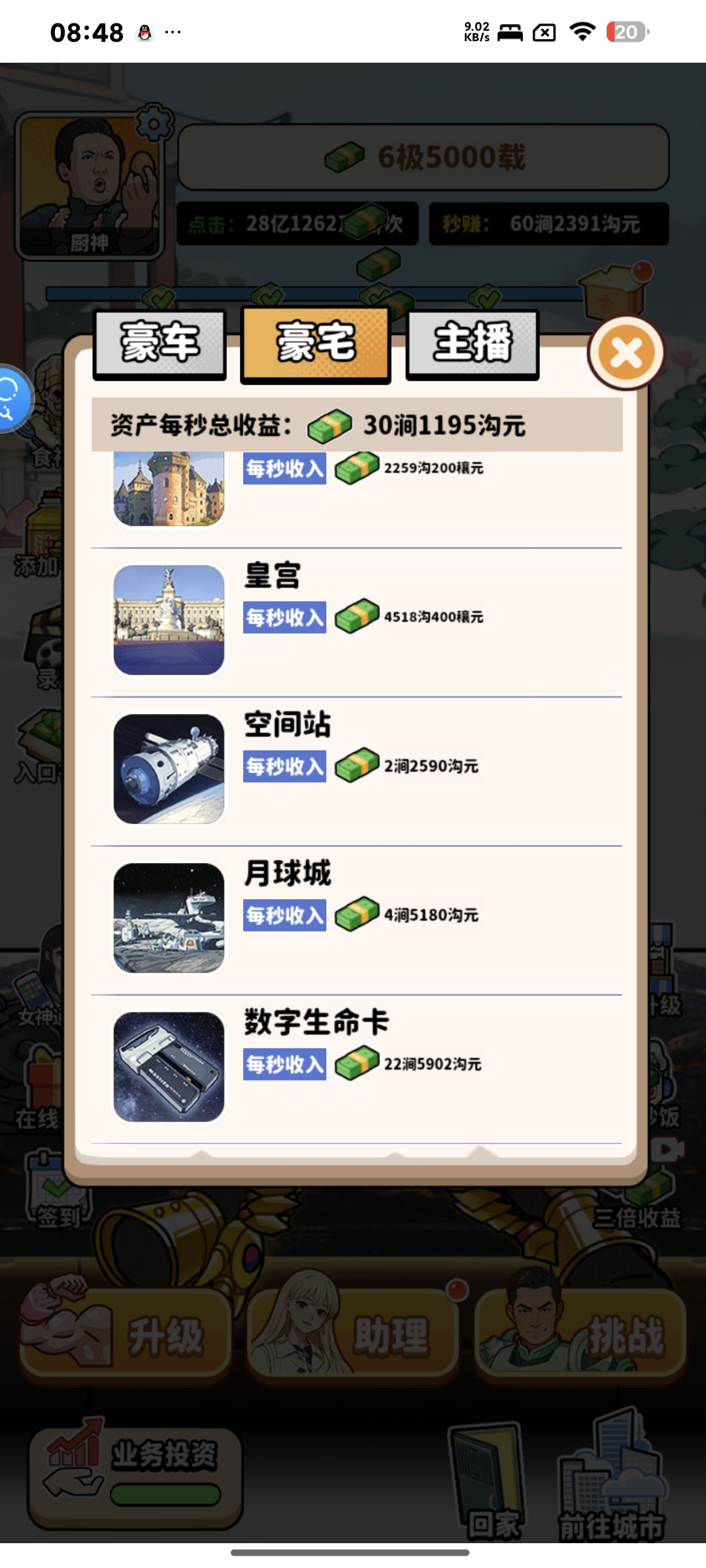Select the 豪宅 tab

pos(316,344)
